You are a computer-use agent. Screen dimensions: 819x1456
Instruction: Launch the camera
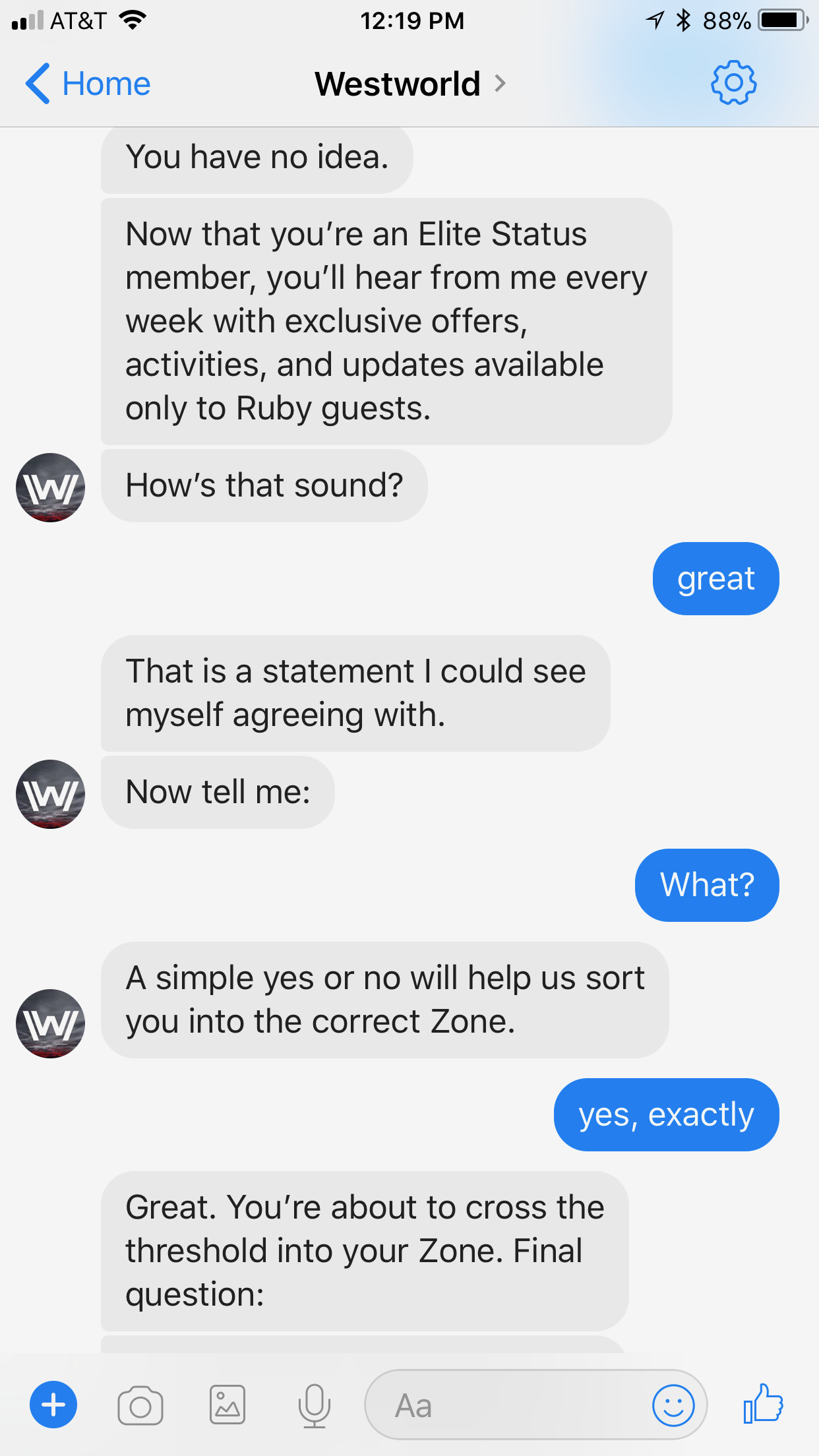coord(140,1406)
